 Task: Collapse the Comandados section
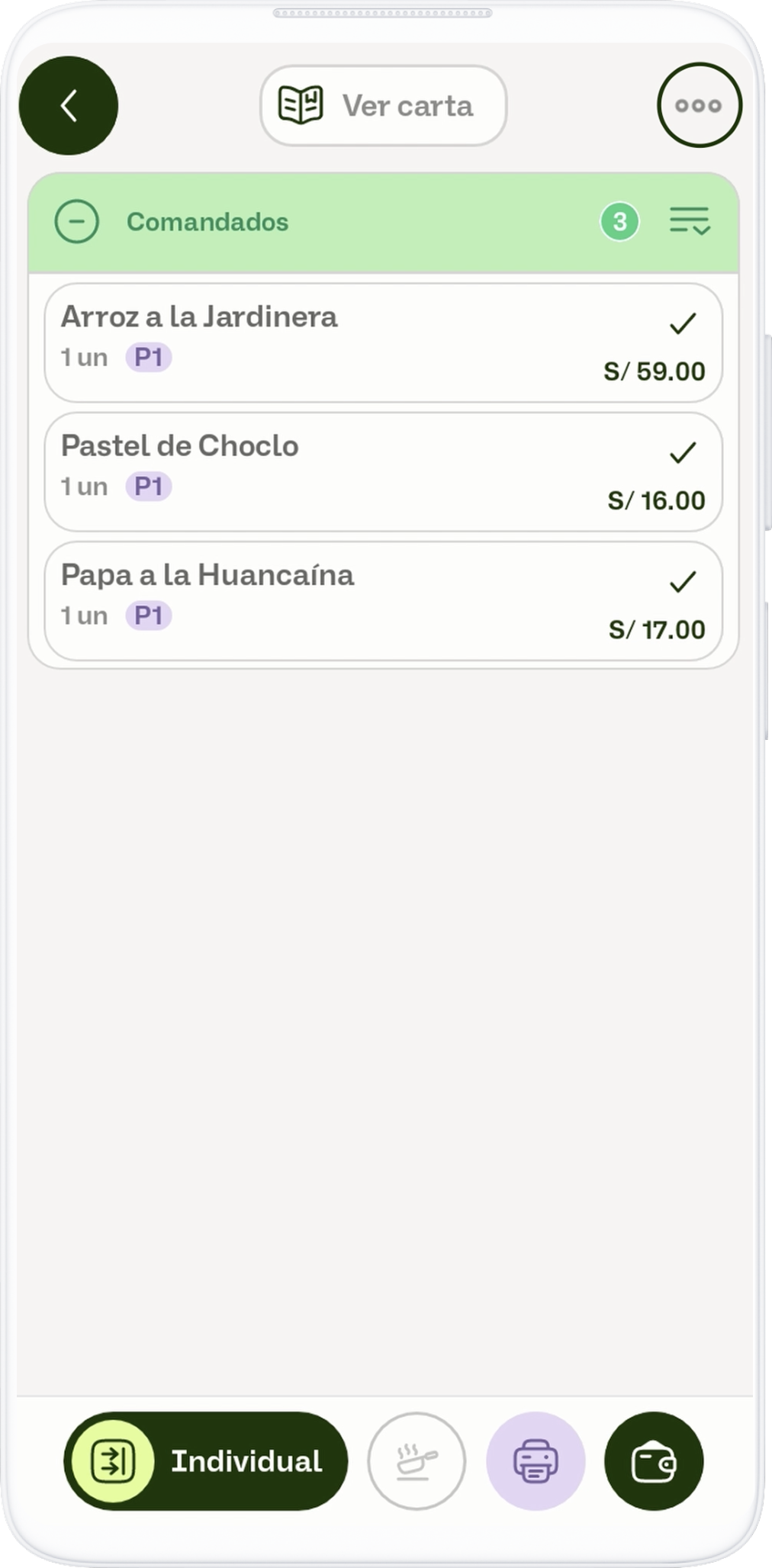77,222
